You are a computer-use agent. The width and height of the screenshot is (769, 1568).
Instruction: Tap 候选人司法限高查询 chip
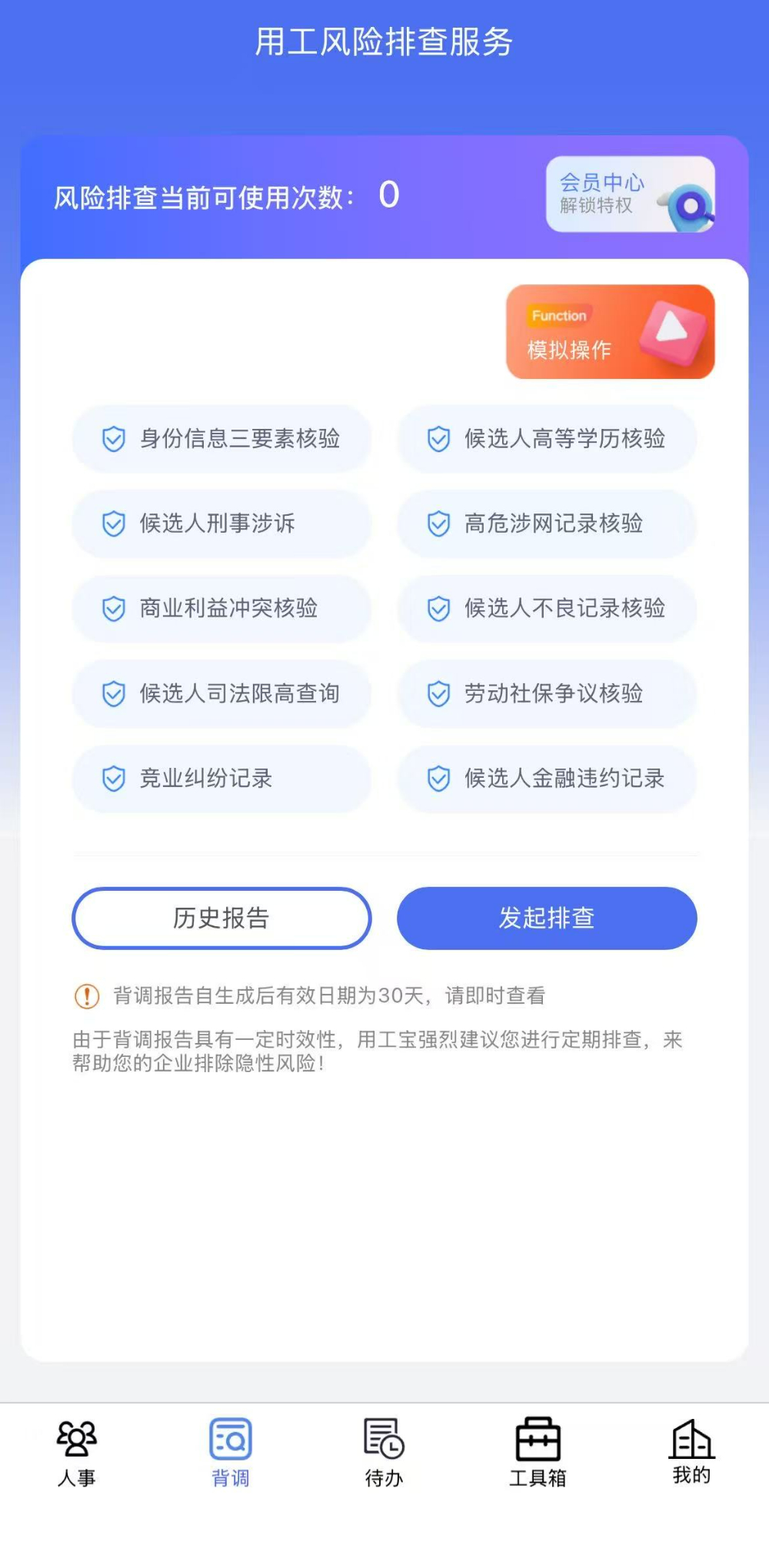[x=221, y=694]
